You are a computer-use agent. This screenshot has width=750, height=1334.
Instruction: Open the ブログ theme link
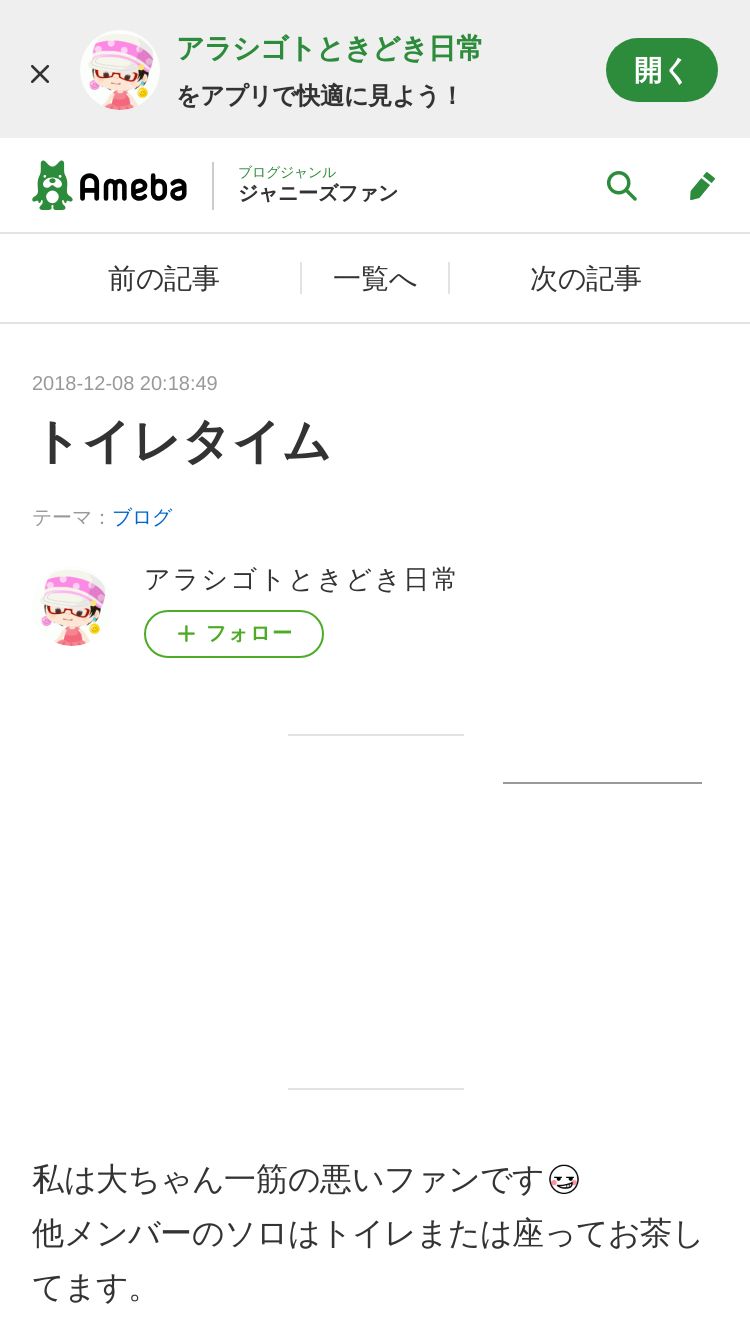(x=142, y=517)
